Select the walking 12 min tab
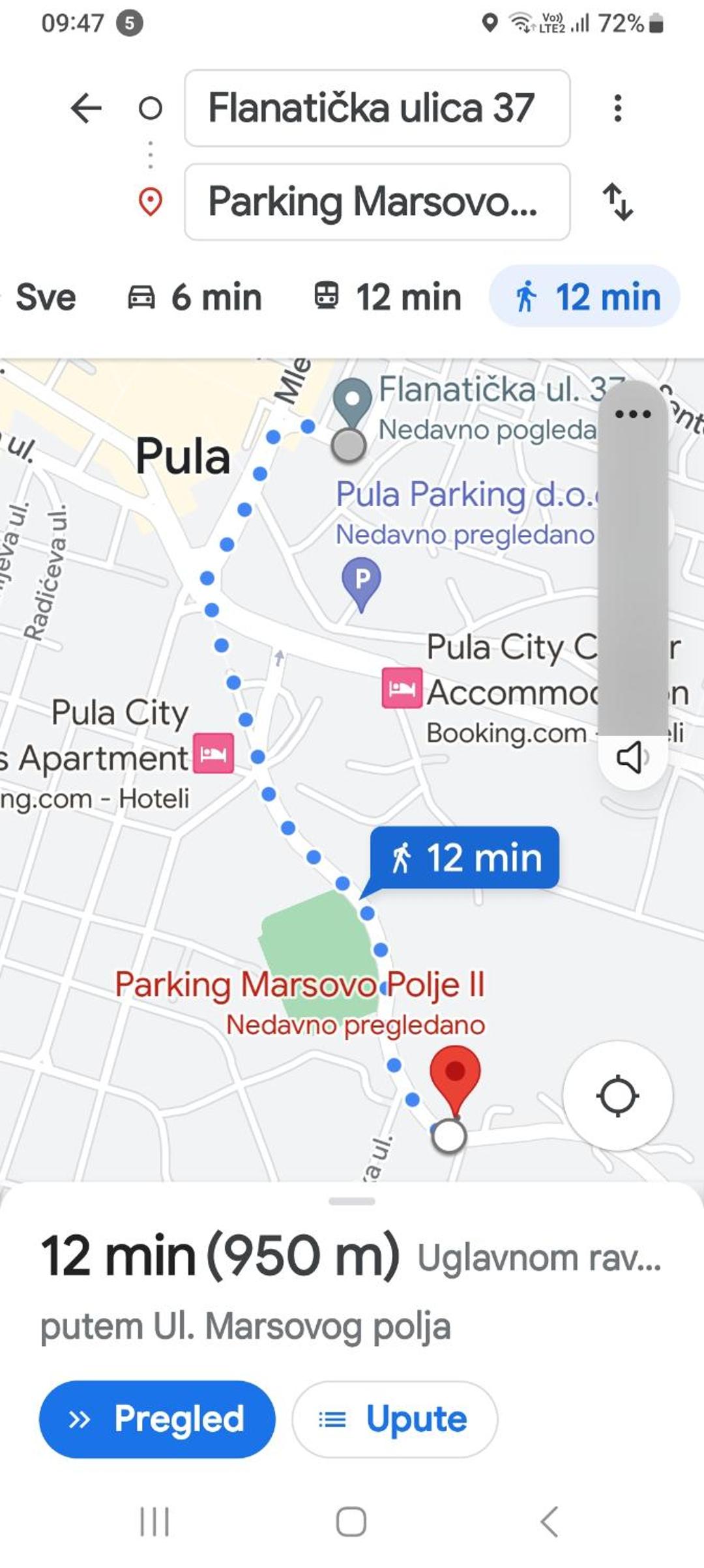704x1568 pixels. click(x=585, y=297)
